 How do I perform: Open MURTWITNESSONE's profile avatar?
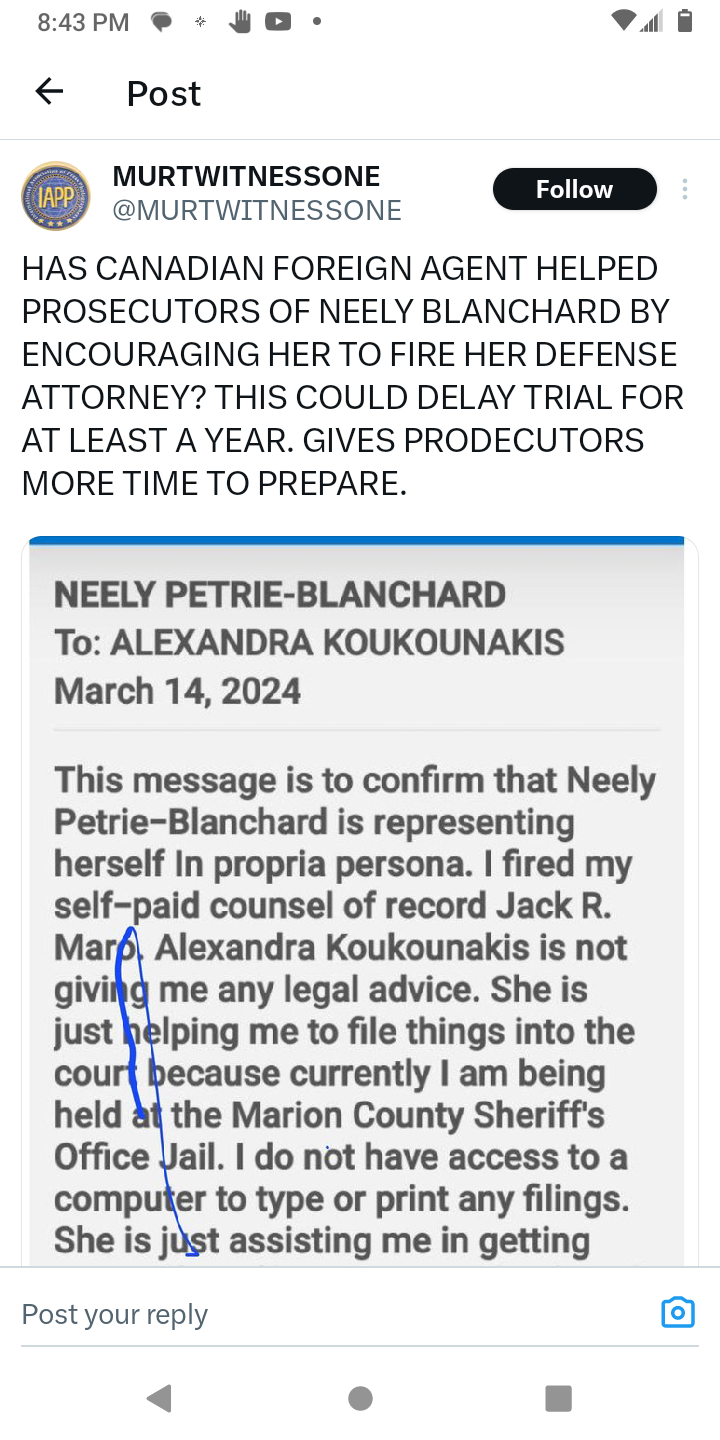tap(56, 196)
